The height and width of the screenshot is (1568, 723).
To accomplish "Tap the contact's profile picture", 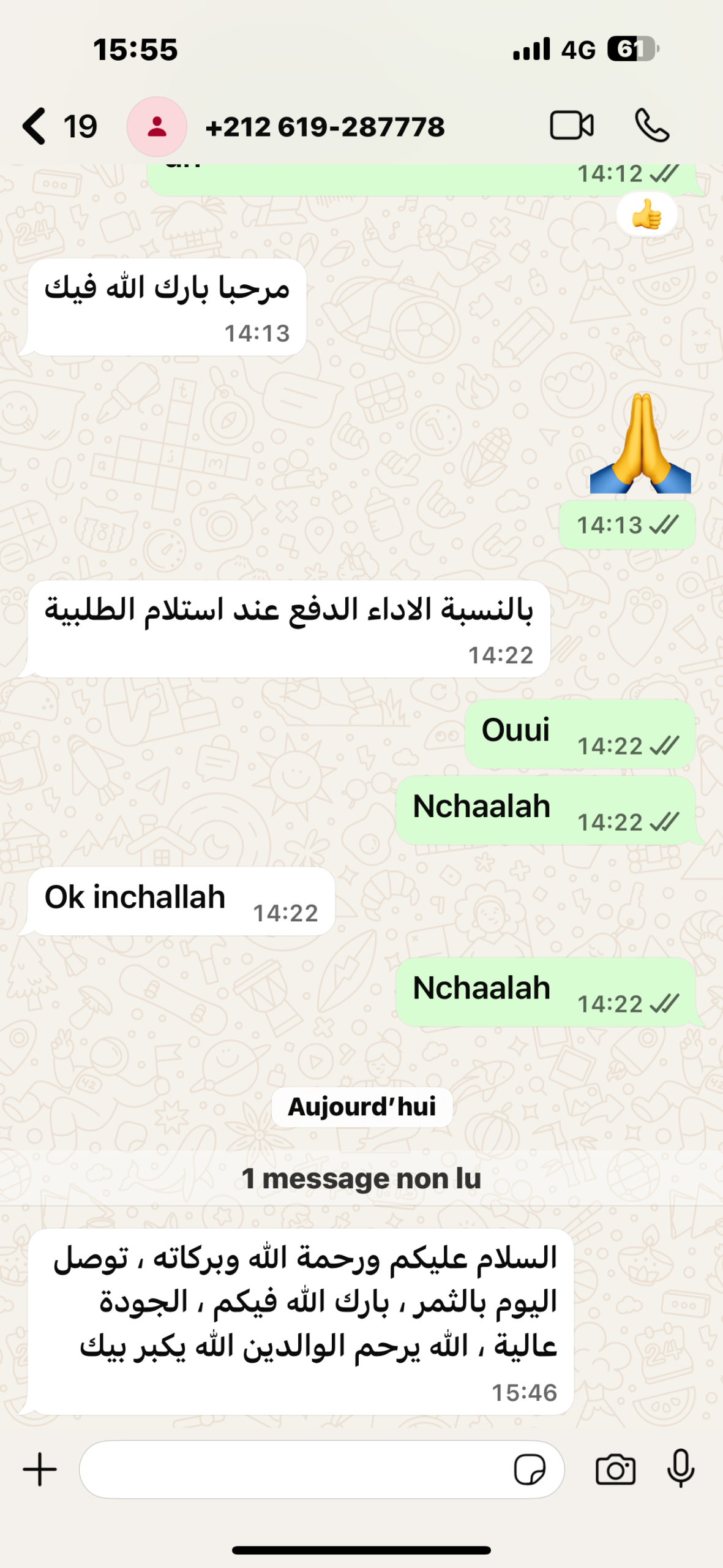I will [157, 127].
